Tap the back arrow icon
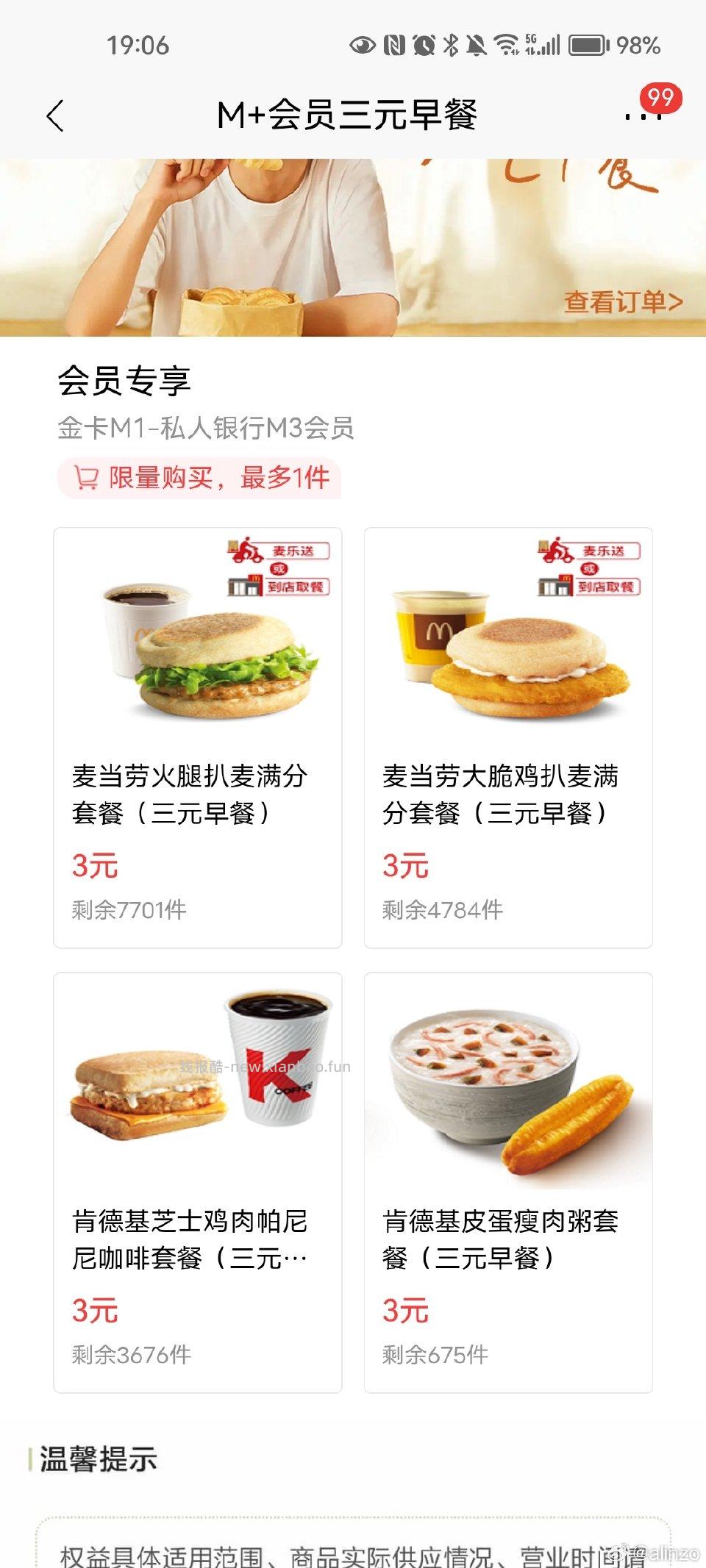The image size is (706, 1568). [54, 117]
